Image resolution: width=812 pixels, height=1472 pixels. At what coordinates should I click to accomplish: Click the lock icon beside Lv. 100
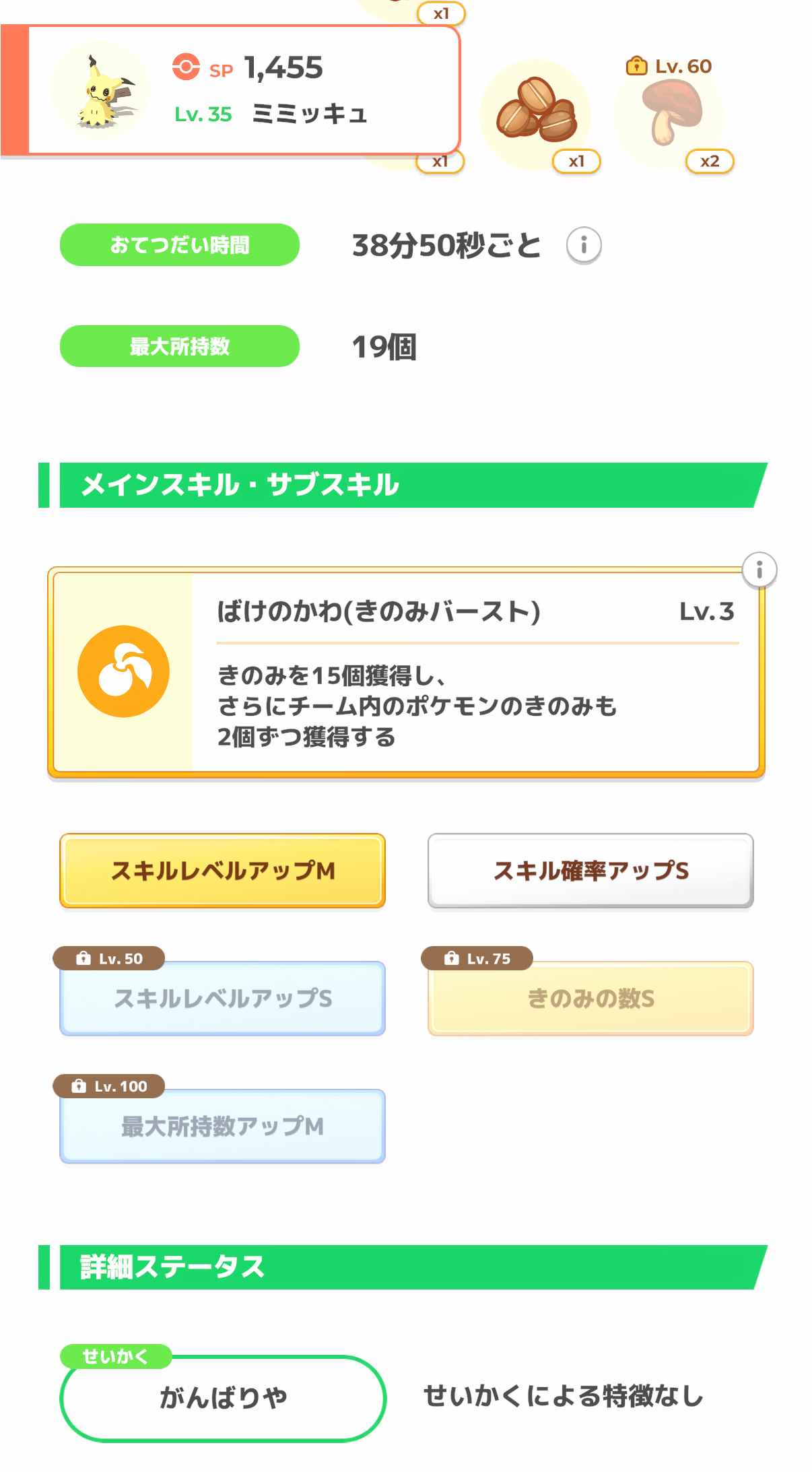click(x=79, y=1086)
